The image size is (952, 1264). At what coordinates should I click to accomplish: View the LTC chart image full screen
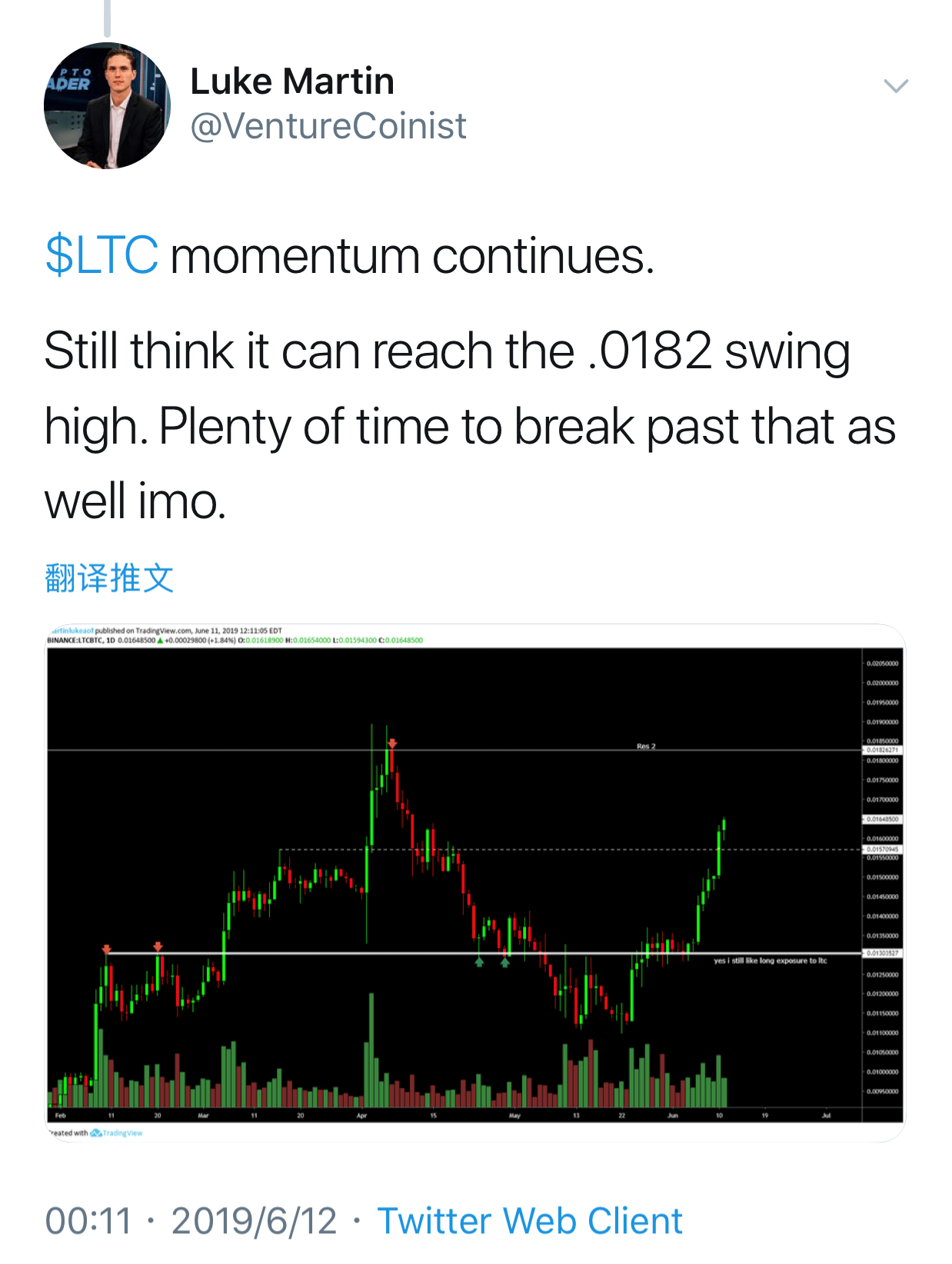(x=475, y=882)
